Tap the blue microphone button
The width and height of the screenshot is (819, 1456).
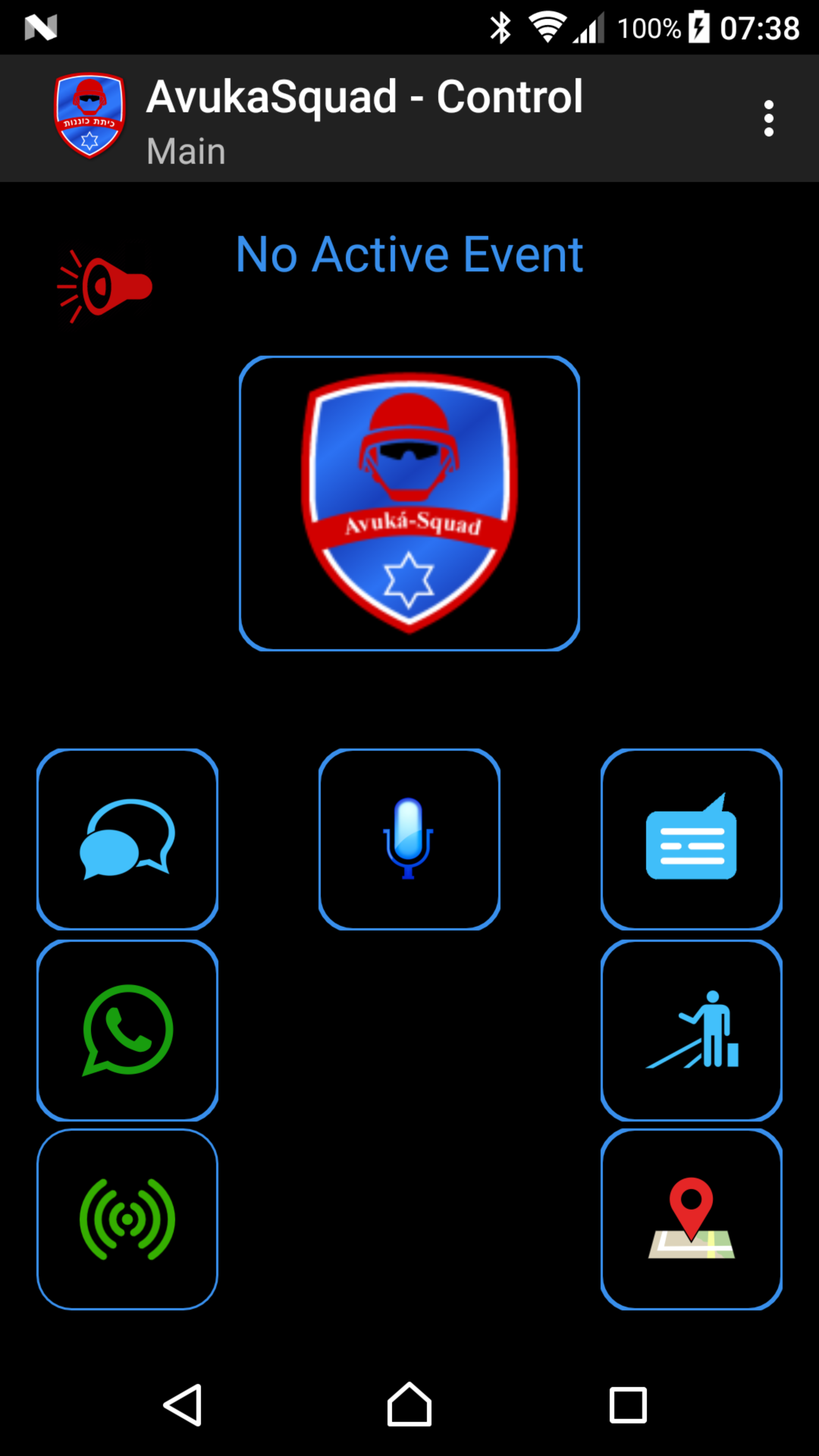(x=409, y=839)
